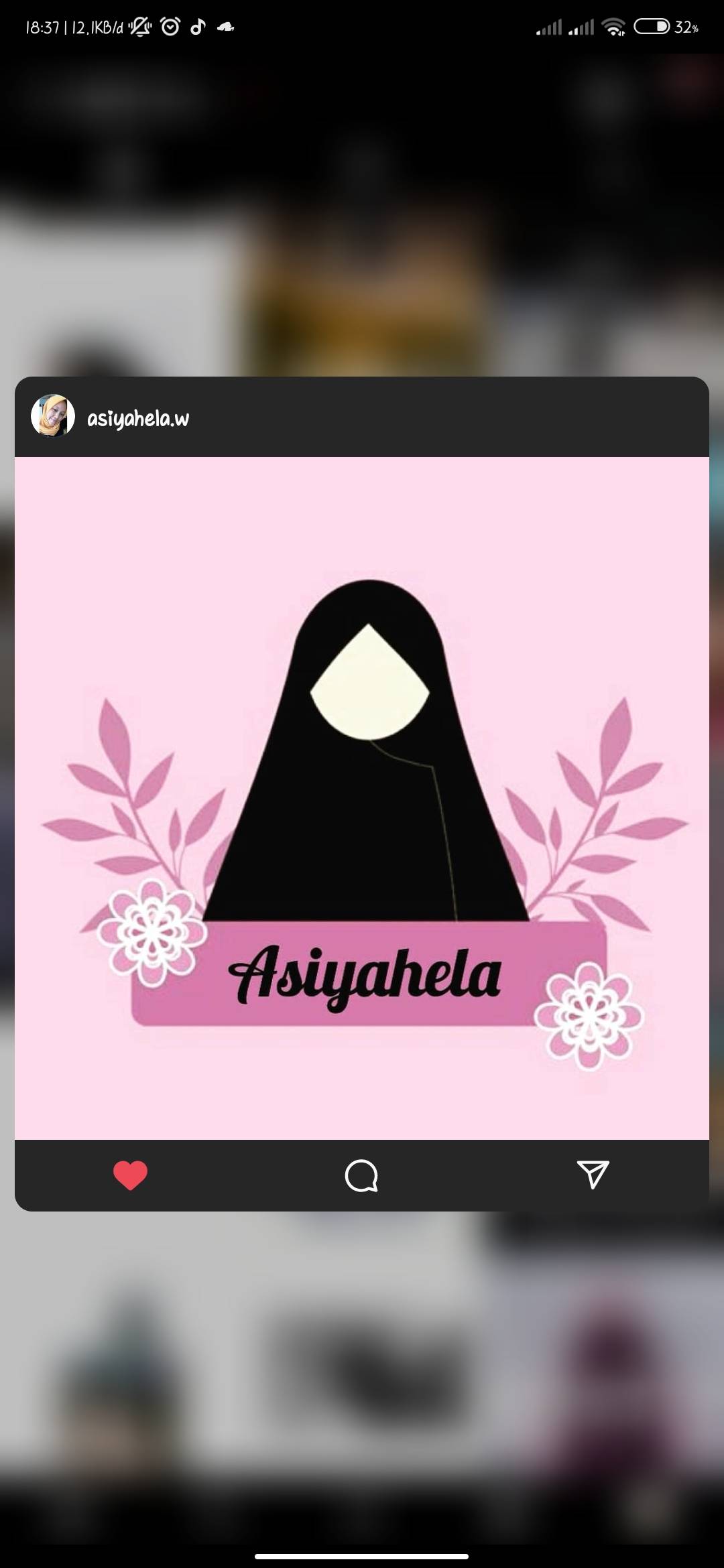This screenshot has height=1568, width=724.
Task: Tap the asiyahela.w profile avatar
Action: [53, 415]
